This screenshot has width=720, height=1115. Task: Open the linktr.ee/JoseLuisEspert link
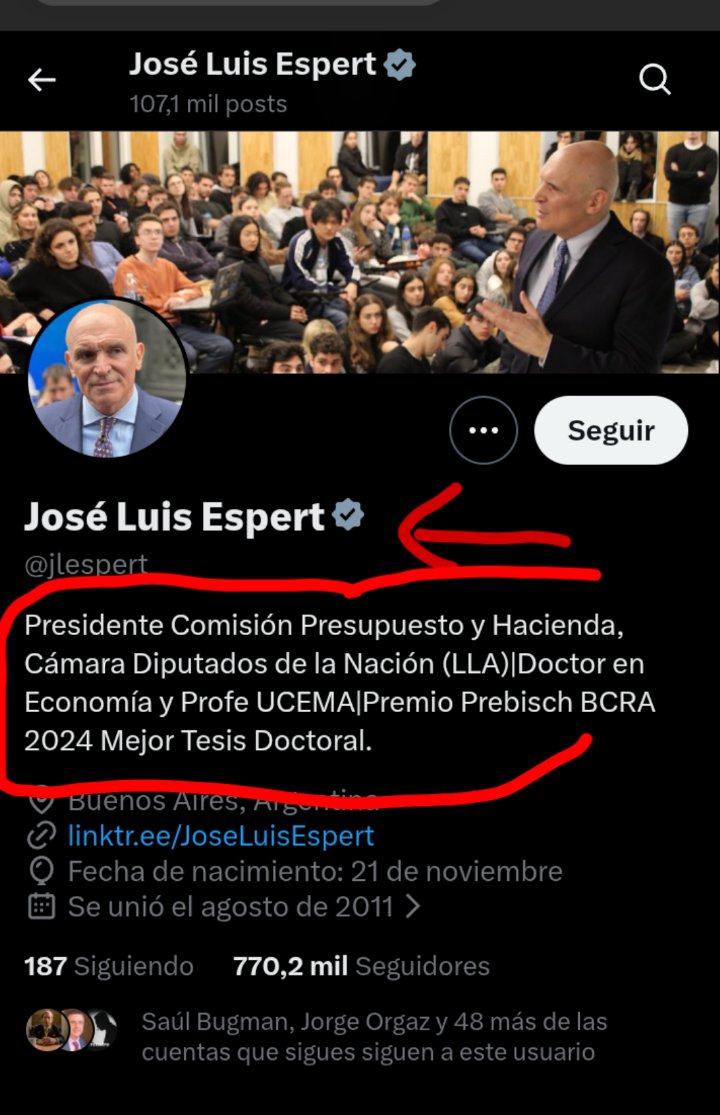(221, 836)
